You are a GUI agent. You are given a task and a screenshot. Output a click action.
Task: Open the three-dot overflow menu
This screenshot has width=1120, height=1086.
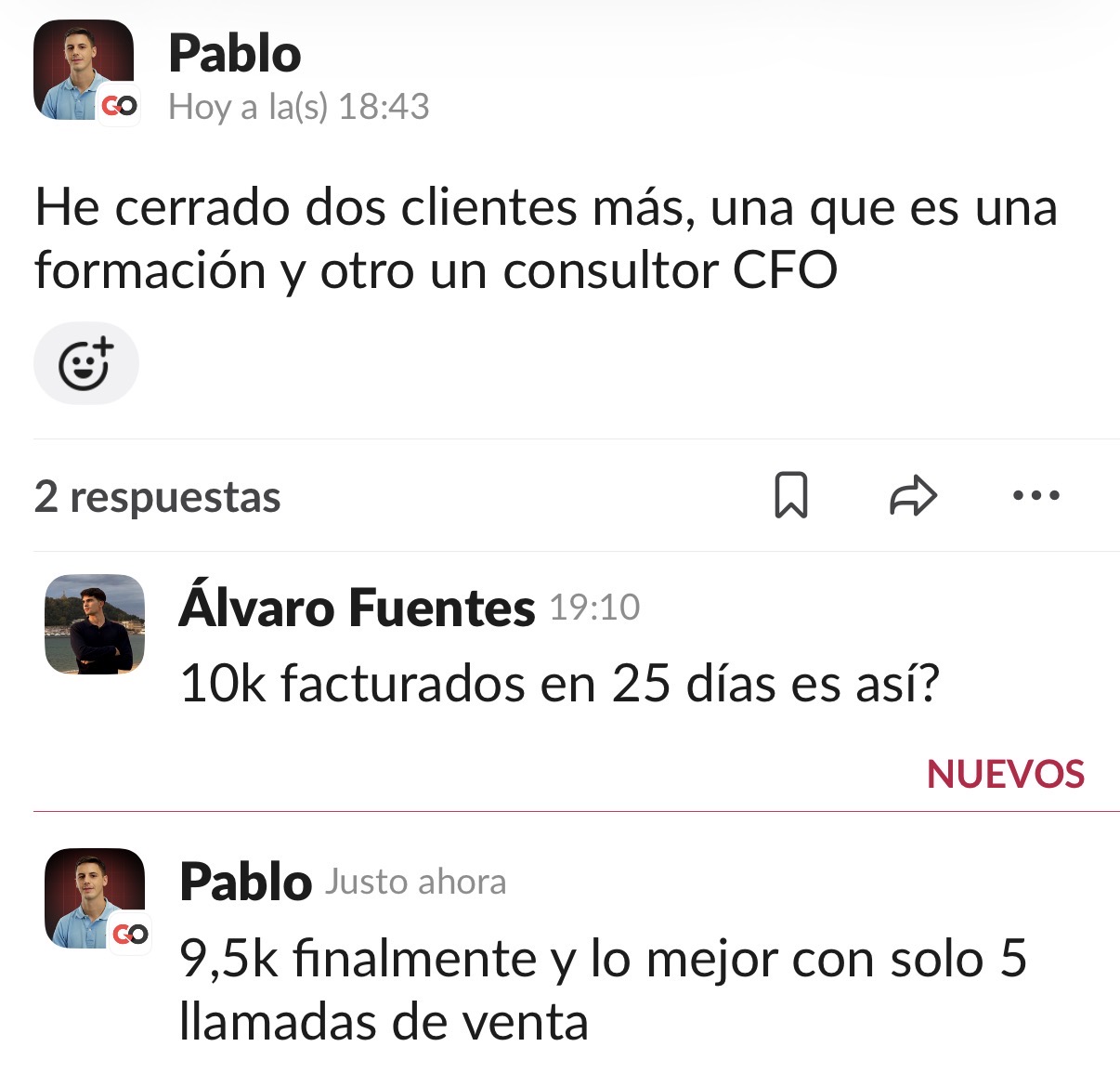[1035, 495]
